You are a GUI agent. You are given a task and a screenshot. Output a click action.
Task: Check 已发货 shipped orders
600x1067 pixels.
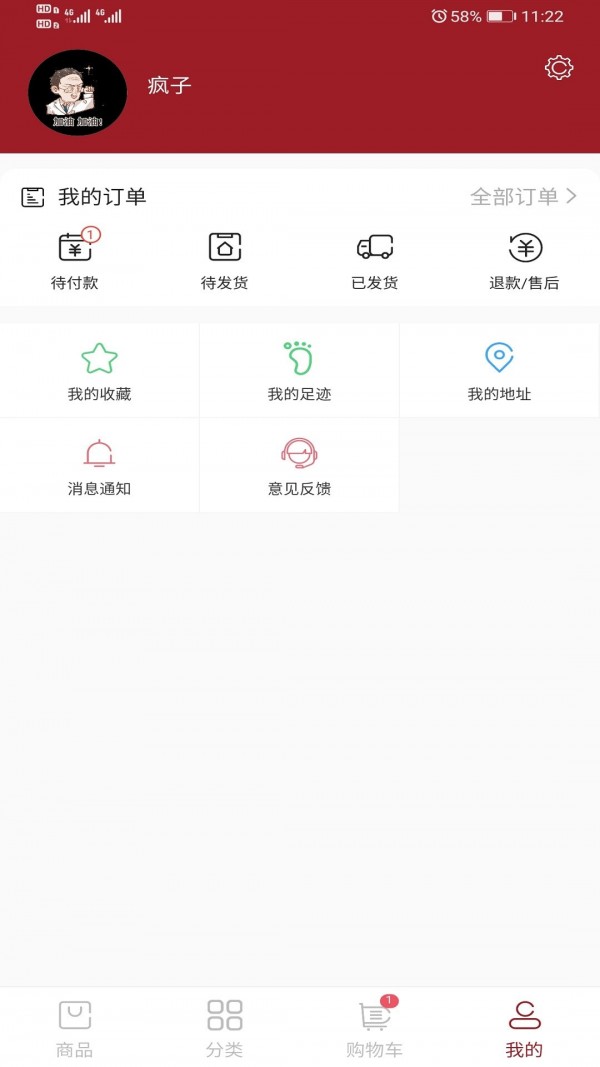point(375,261)
